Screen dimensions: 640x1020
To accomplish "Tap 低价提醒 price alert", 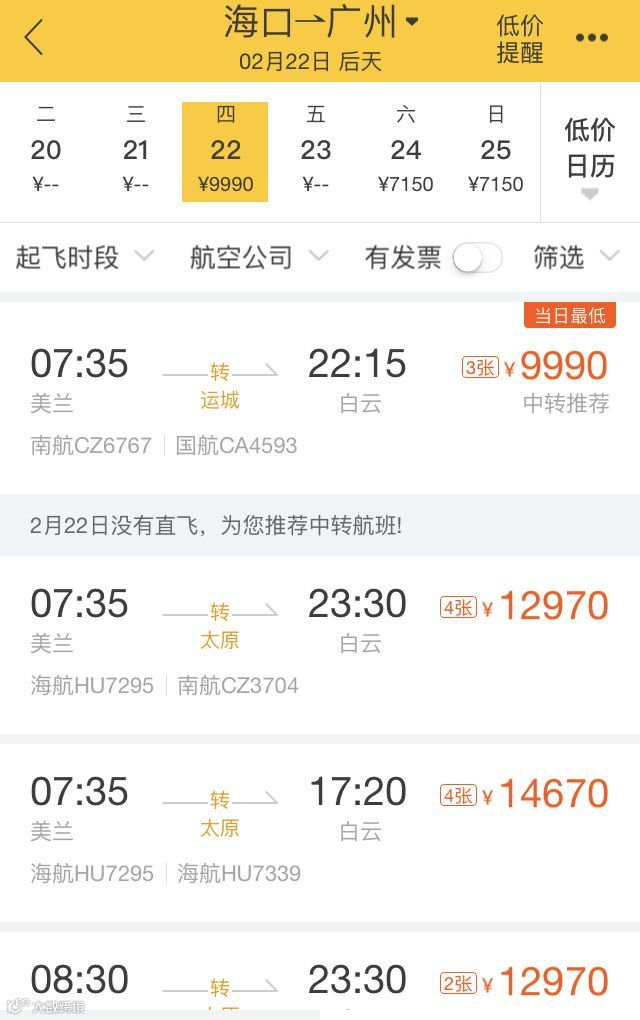I will tap(520, 39).
